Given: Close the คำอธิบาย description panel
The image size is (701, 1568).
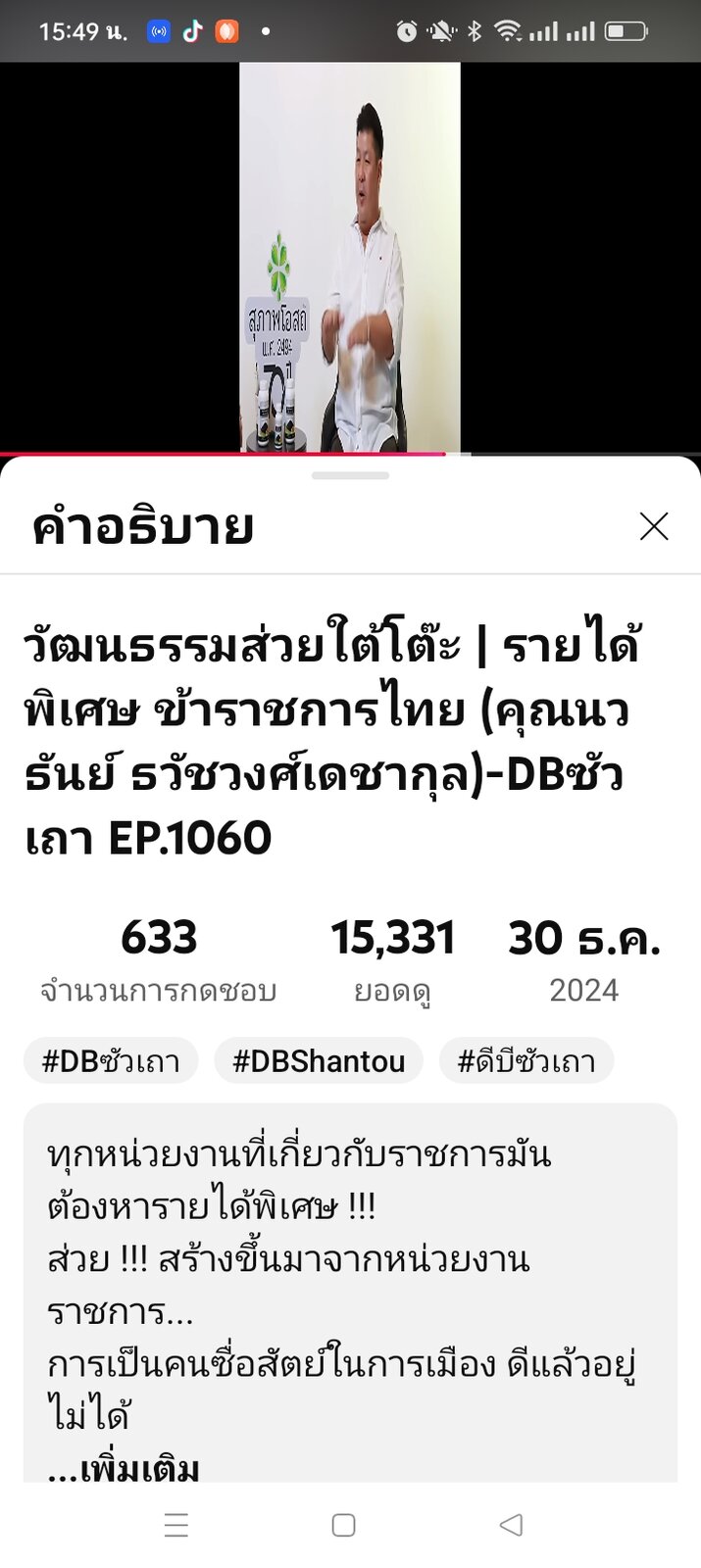Looking at the screenshot, I should (x=654, y=526).
